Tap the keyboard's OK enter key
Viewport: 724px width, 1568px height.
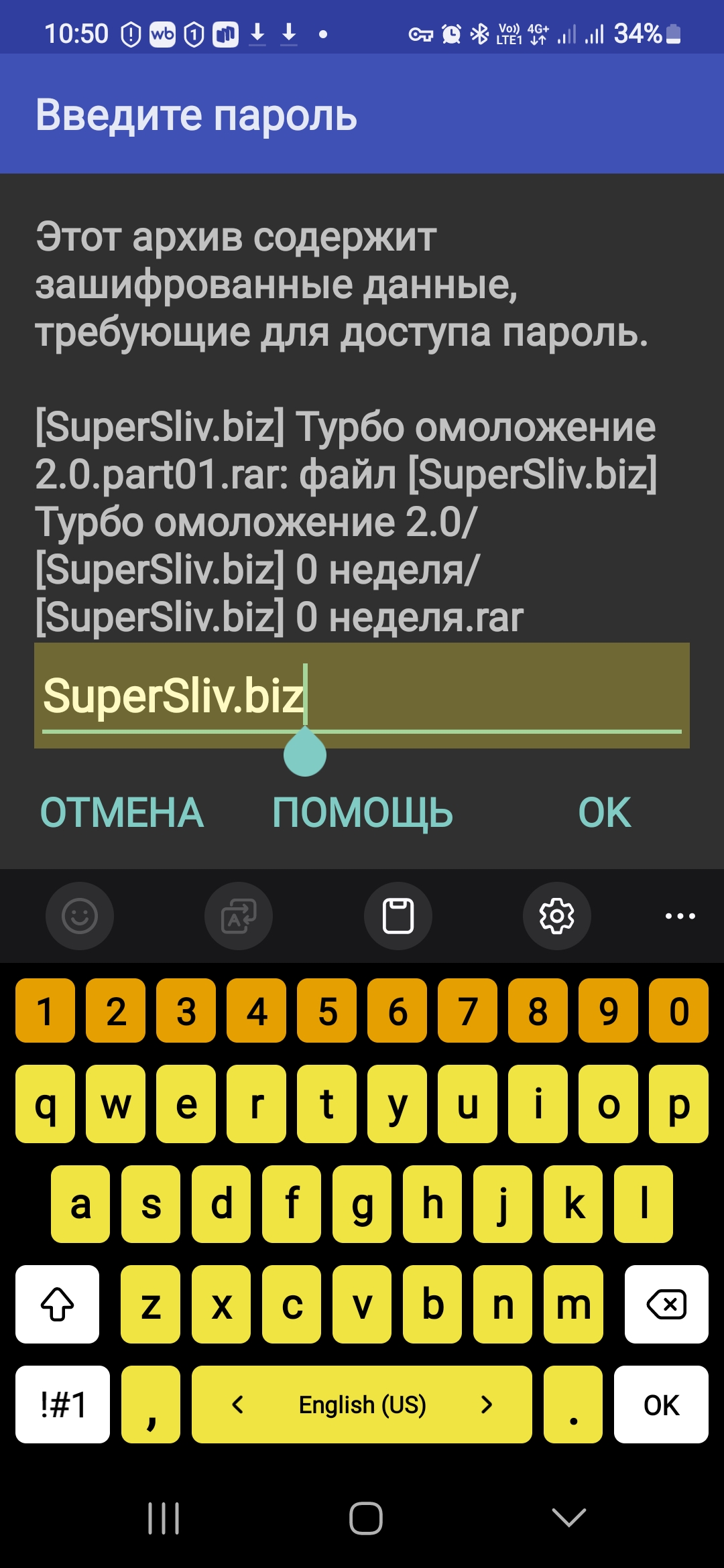tap(661, 1404)
